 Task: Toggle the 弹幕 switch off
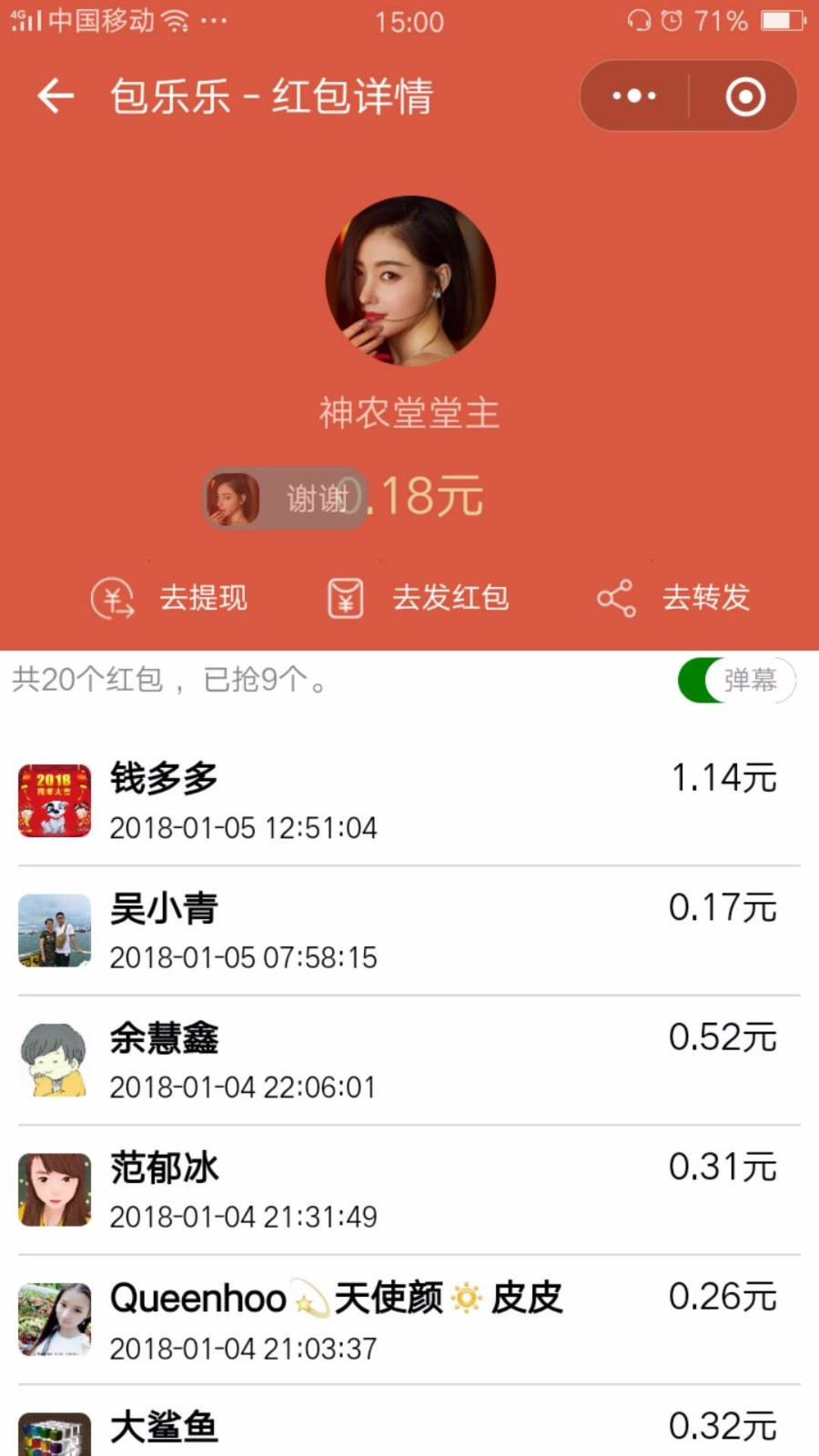coord(736,680)
